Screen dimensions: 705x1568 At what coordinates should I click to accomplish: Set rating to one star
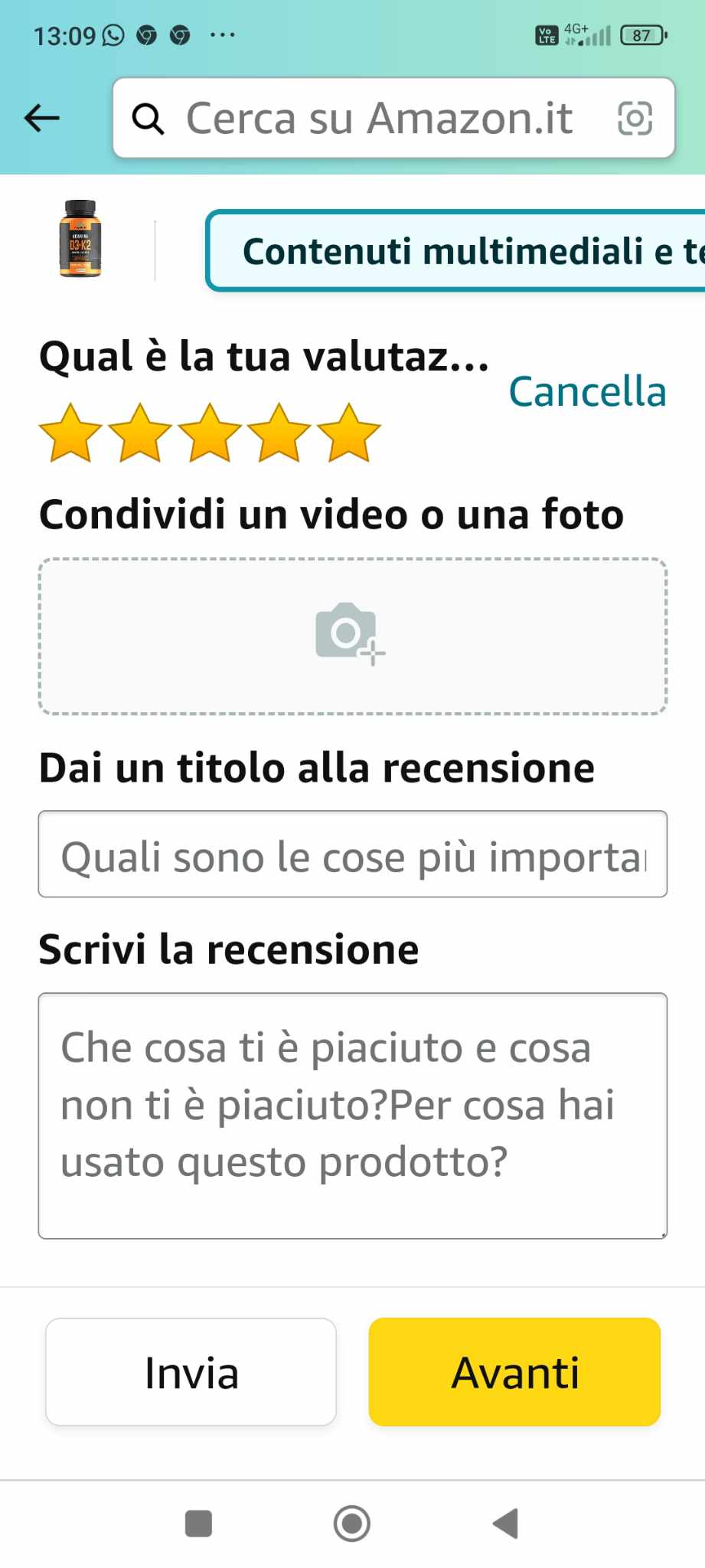70,433
